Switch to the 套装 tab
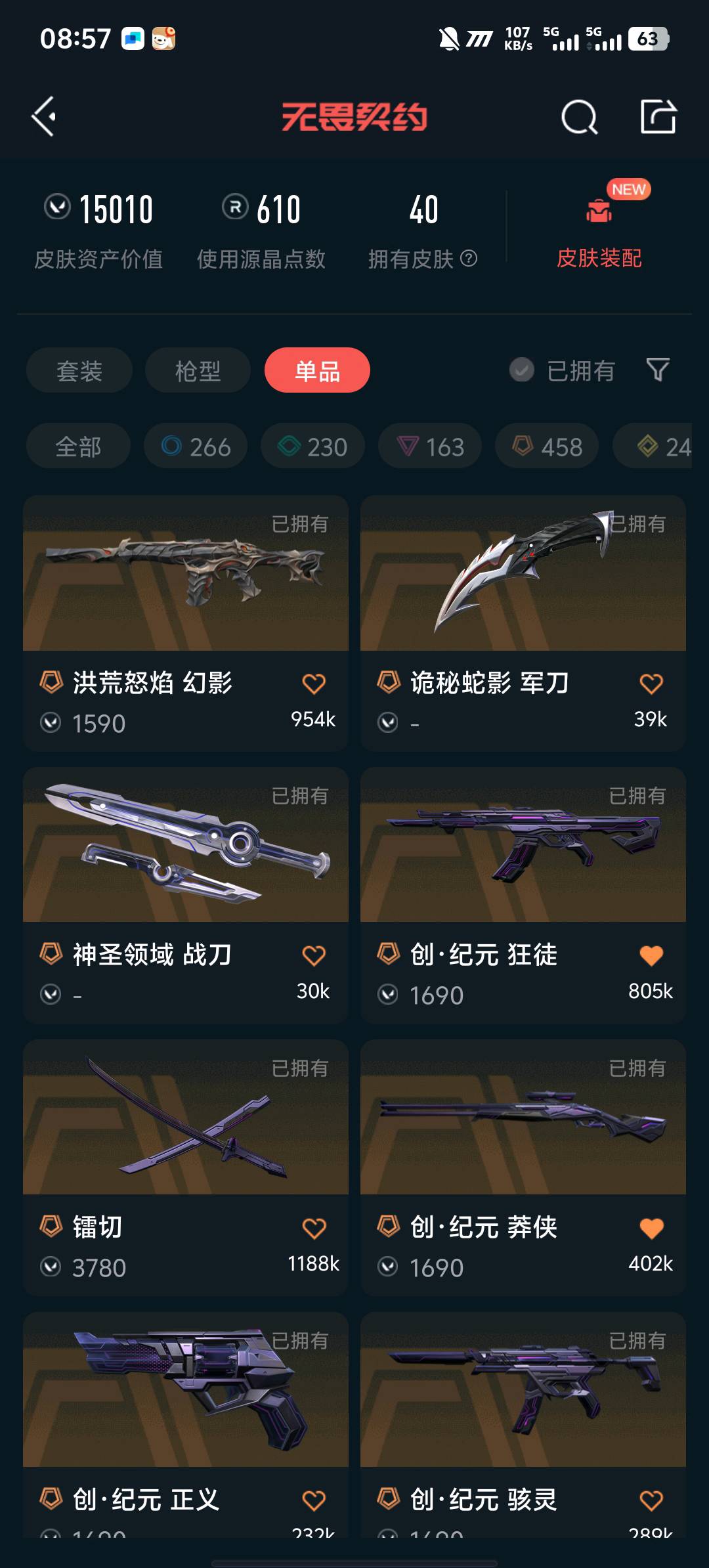Image resolution: width=709 pixels, height=1568 pixels. pyautogui.click(x=79, y=370)
